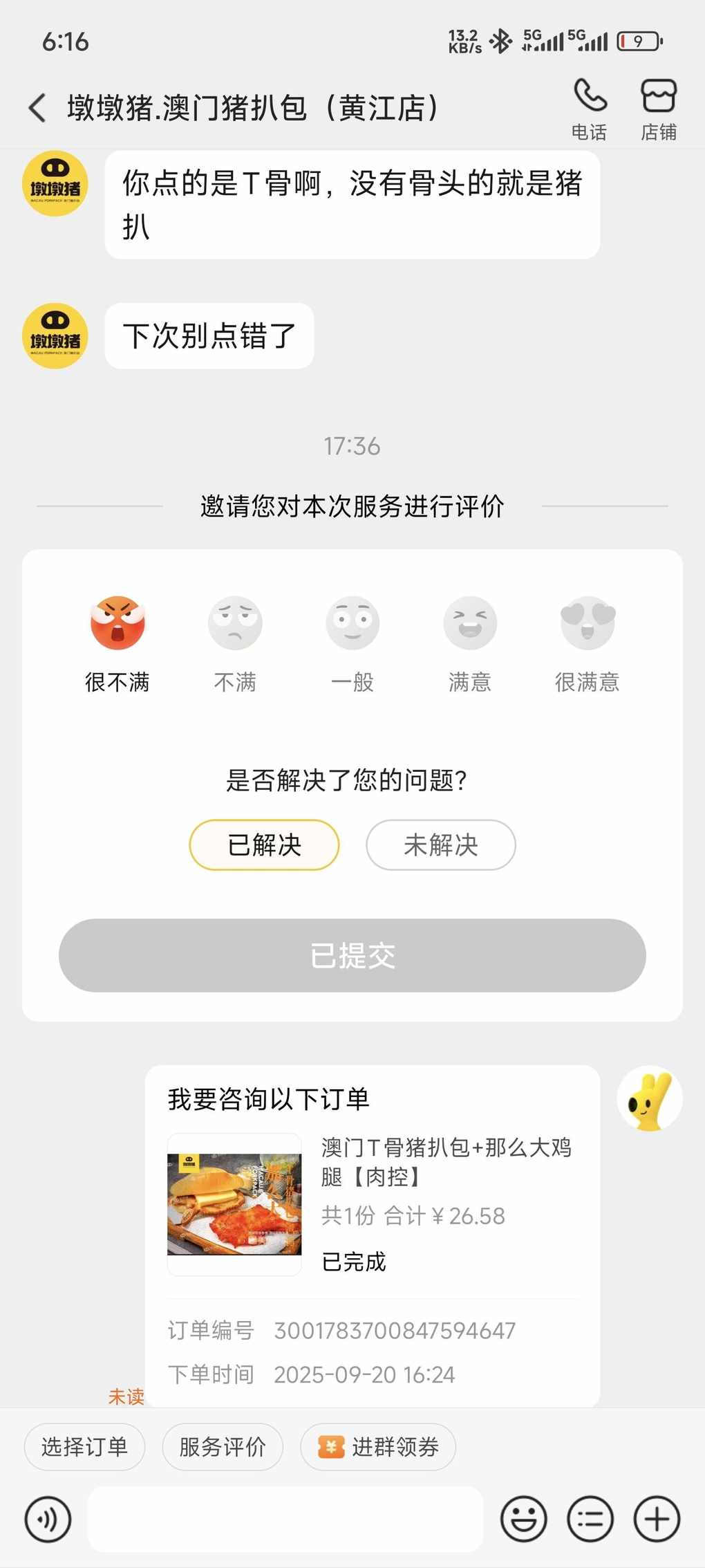Image resolution: width=705 pixels, height=1568 pixels.
Task: Open 服务评价 service rating
Action: point(223,1446)
